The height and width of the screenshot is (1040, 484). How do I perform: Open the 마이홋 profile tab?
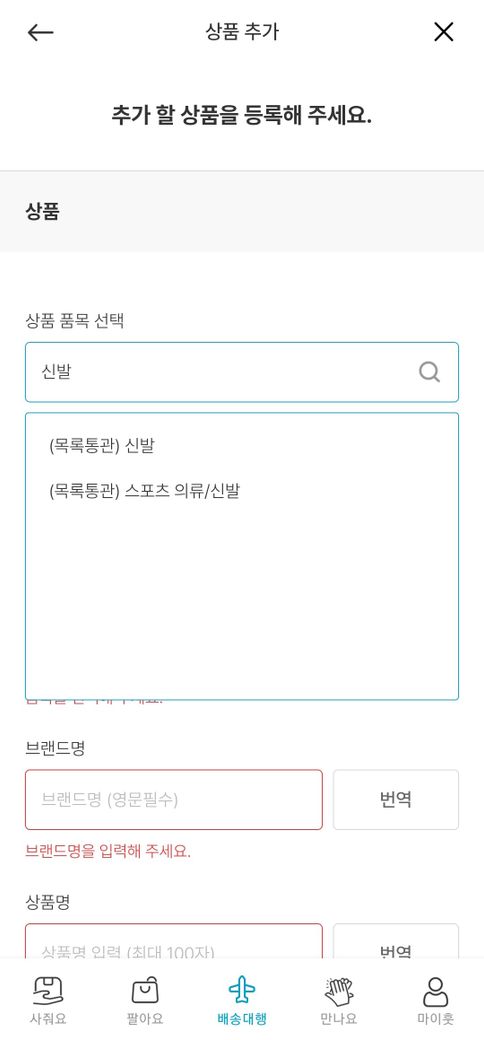coord(436,1000)
